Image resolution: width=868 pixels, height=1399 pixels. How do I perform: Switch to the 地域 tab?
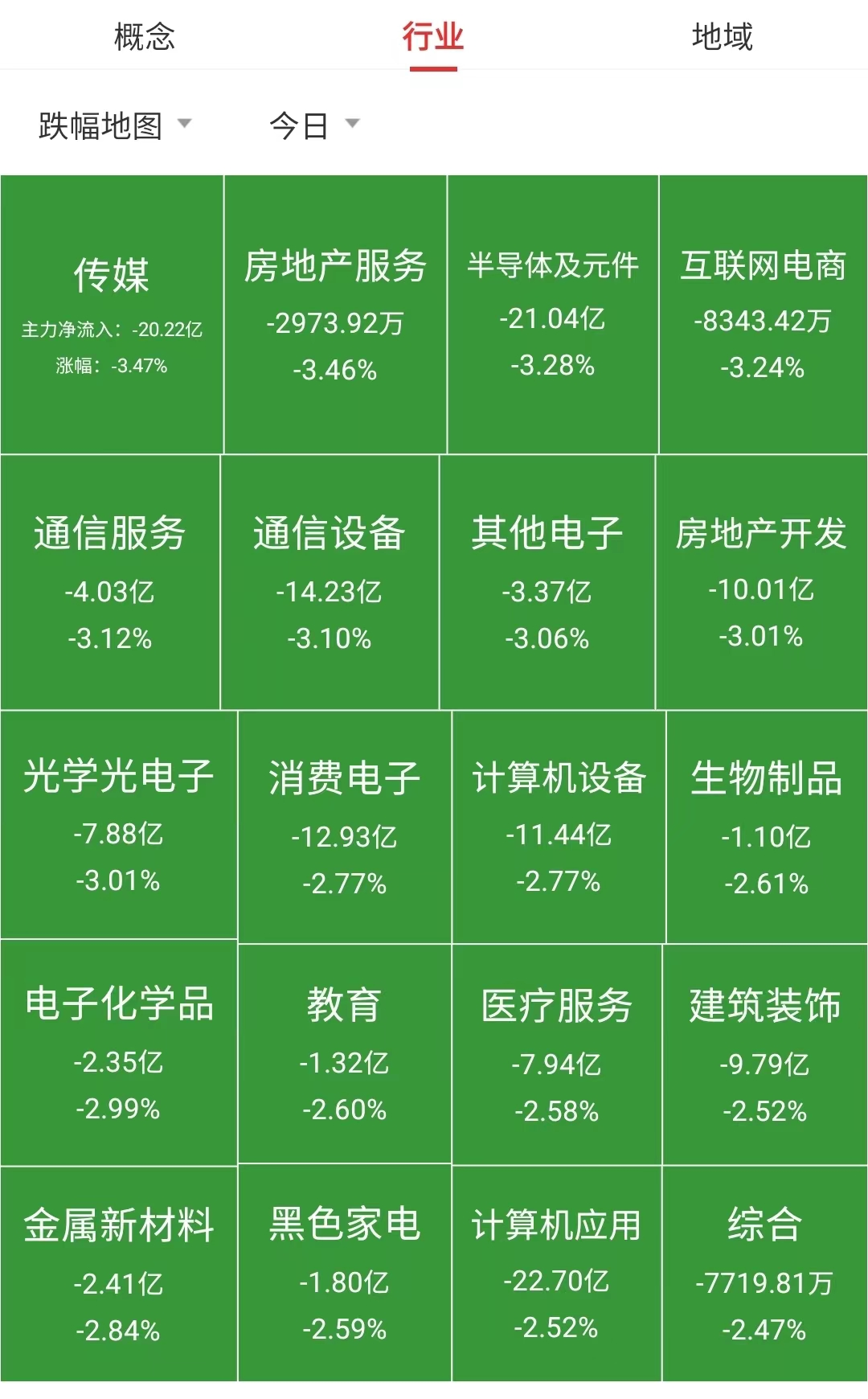click(723, 38)
